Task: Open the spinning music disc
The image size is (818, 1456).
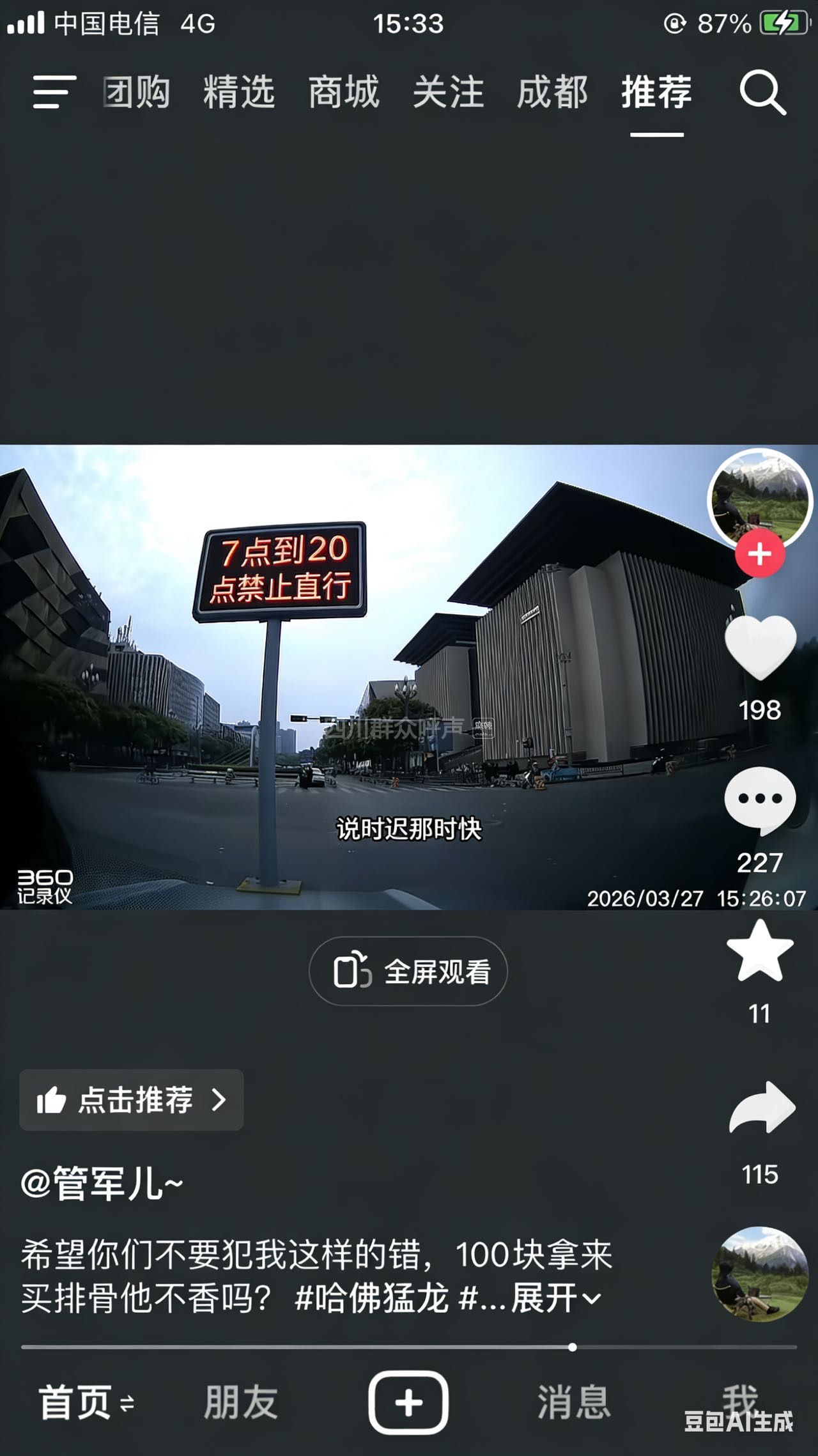Action: tap(760, 1274)
